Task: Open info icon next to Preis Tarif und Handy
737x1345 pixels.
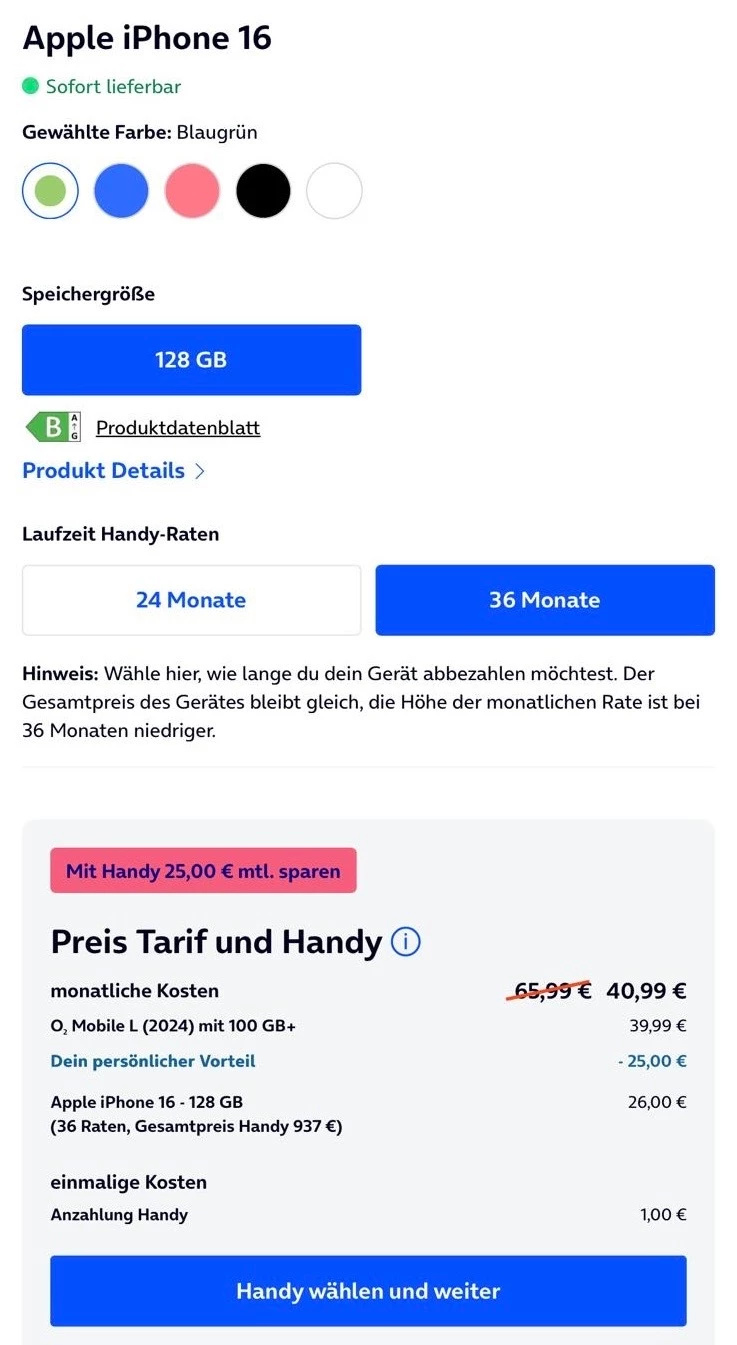Action: pyautogui.click(x=406, y=942)
